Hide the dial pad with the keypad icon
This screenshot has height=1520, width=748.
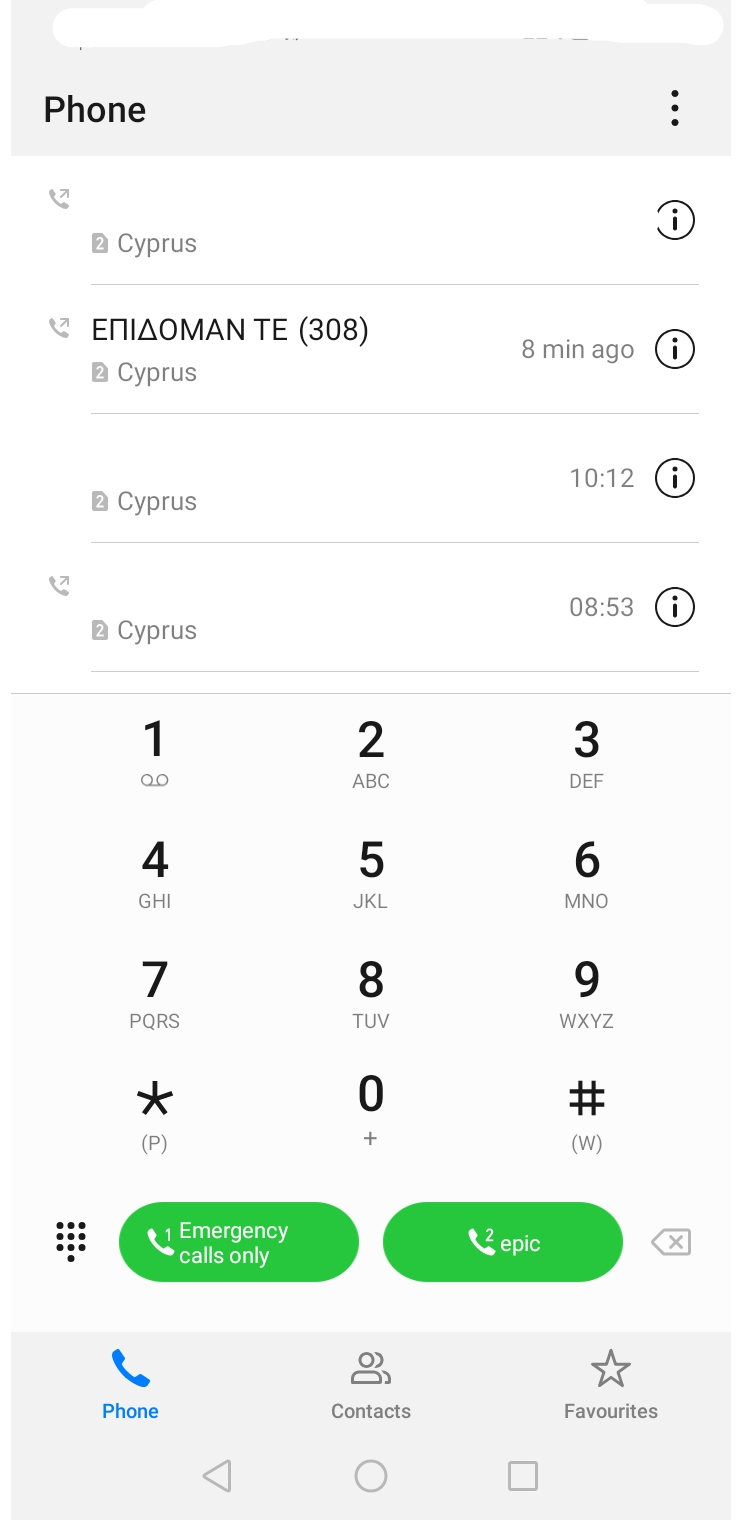coord(71,1241)
